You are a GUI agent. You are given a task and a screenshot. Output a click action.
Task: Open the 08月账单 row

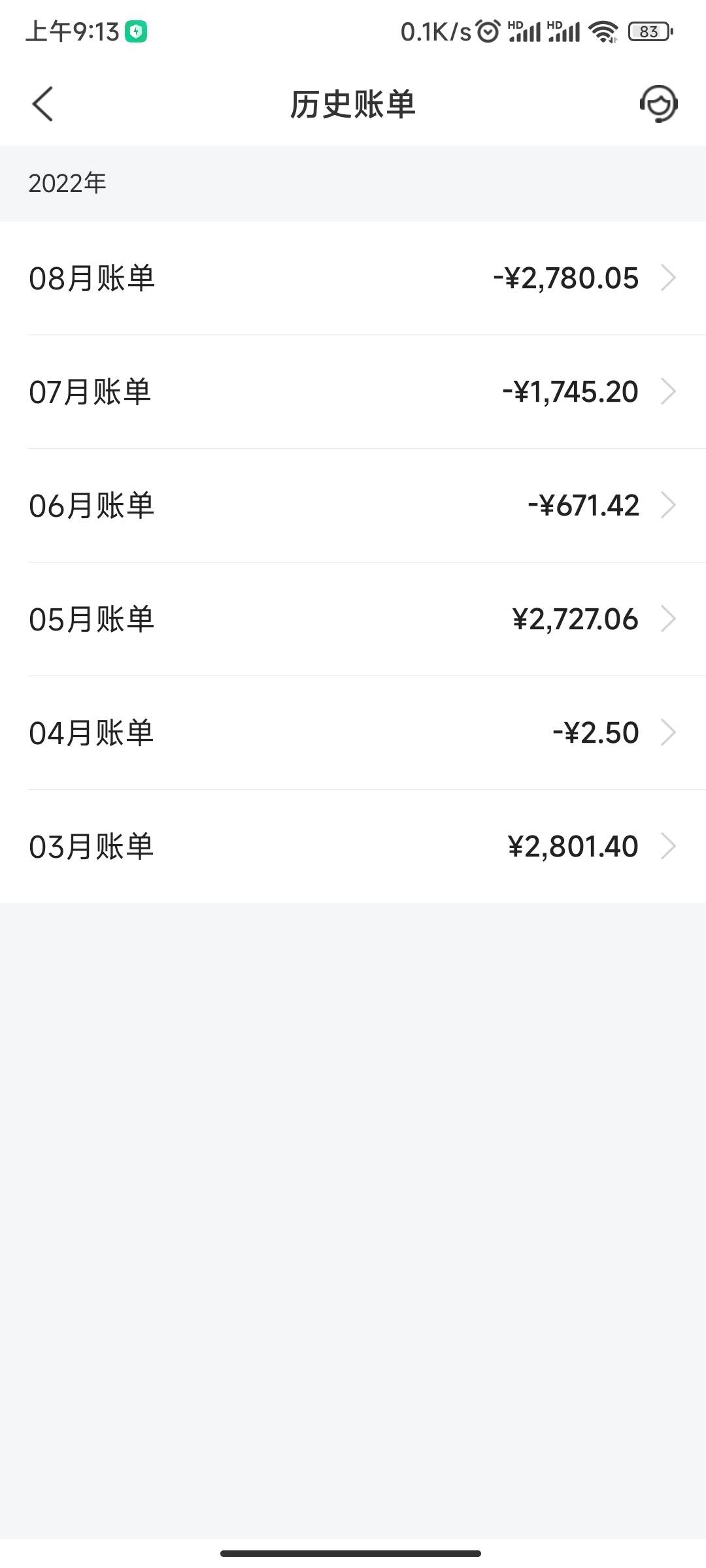353,278
